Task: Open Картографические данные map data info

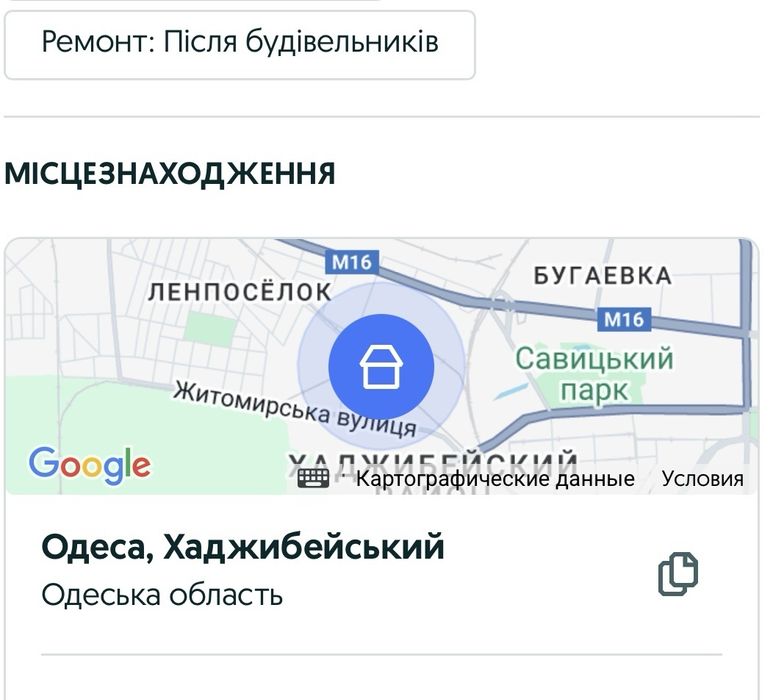Action: pyautogui.click(x=495, y=479)
